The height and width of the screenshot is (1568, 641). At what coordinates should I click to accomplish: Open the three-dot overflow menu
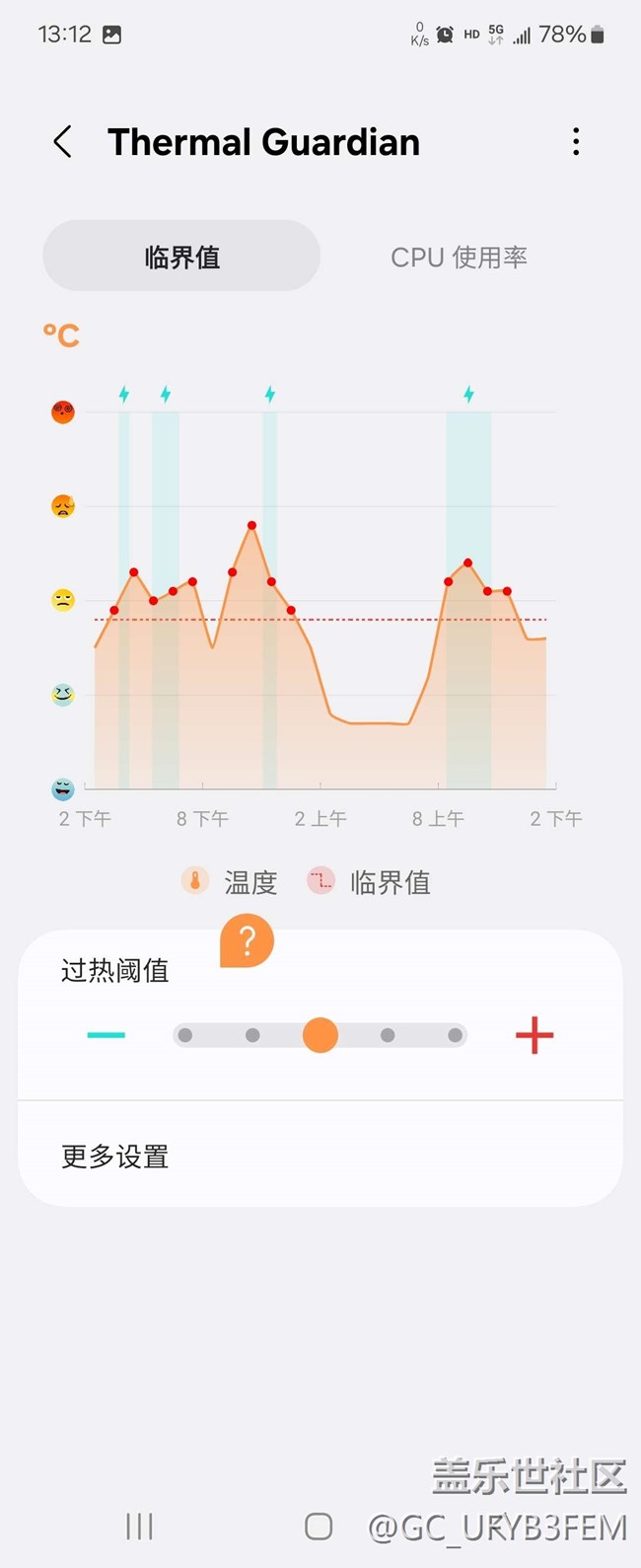click(576, 142)
